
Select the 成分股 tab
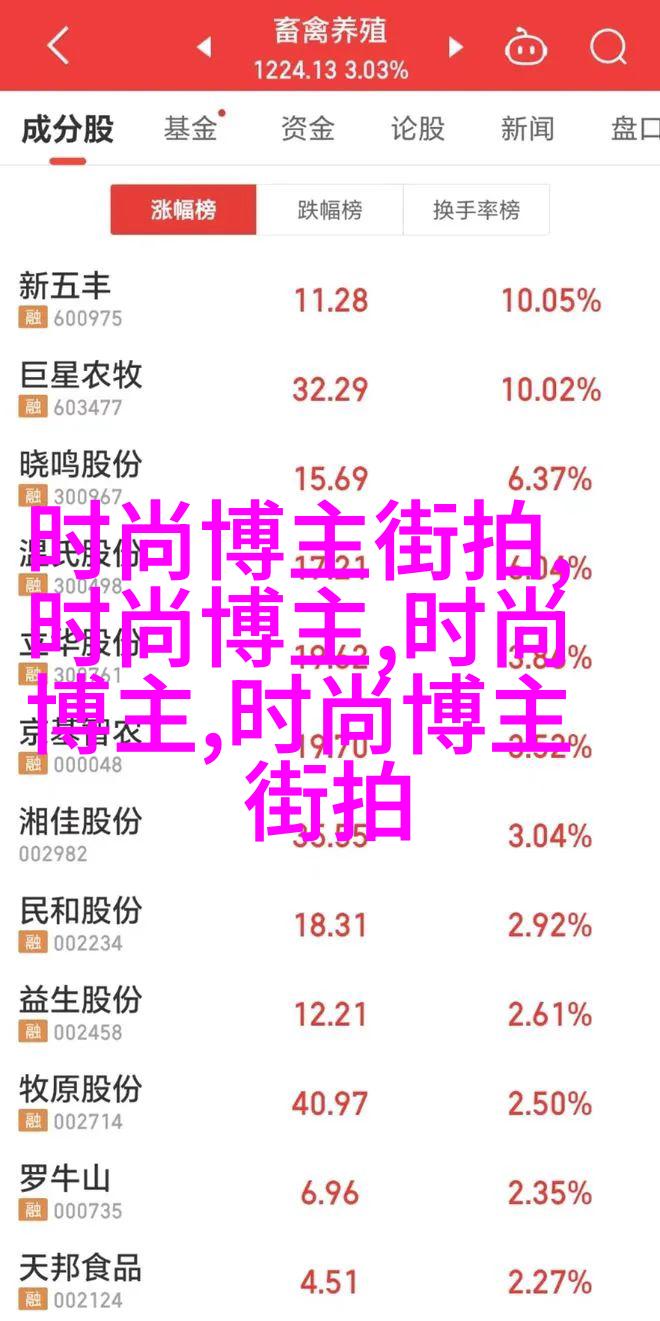(x=68, y=129)
